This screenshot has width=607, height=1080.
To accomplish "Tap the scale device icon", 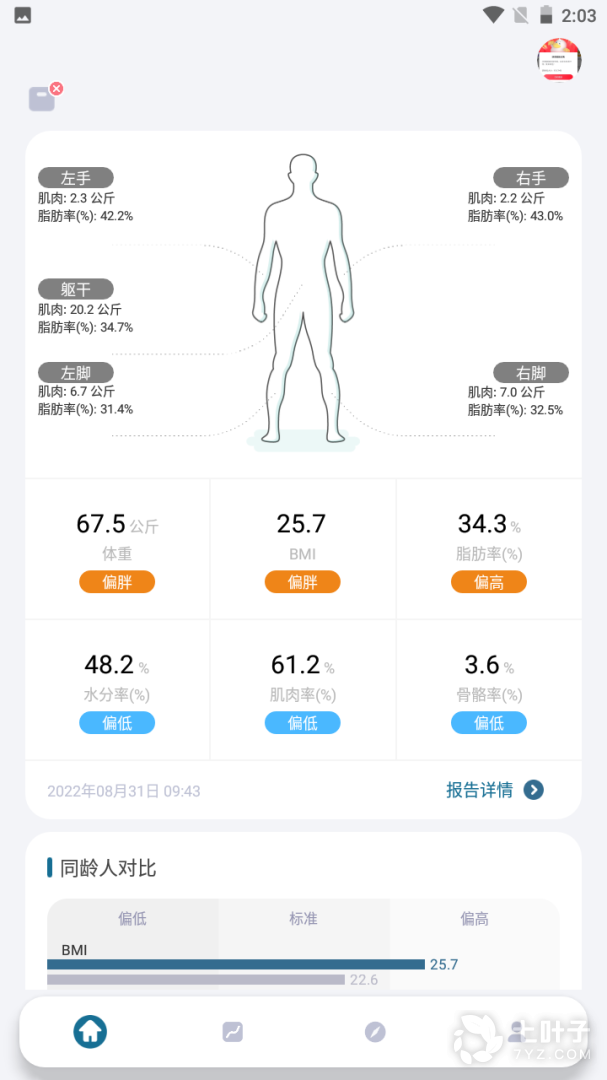I will (x=42, y=99).
